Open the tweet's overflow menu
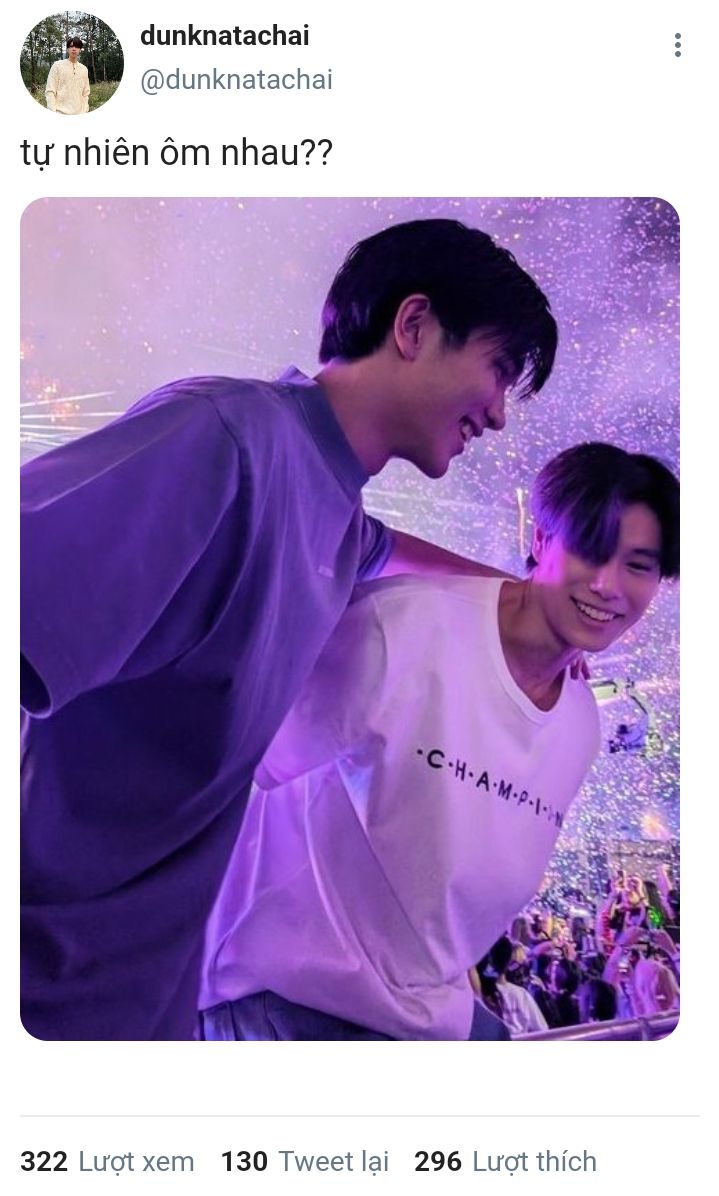Screen dimensions: 719x1196 point(678,45)
